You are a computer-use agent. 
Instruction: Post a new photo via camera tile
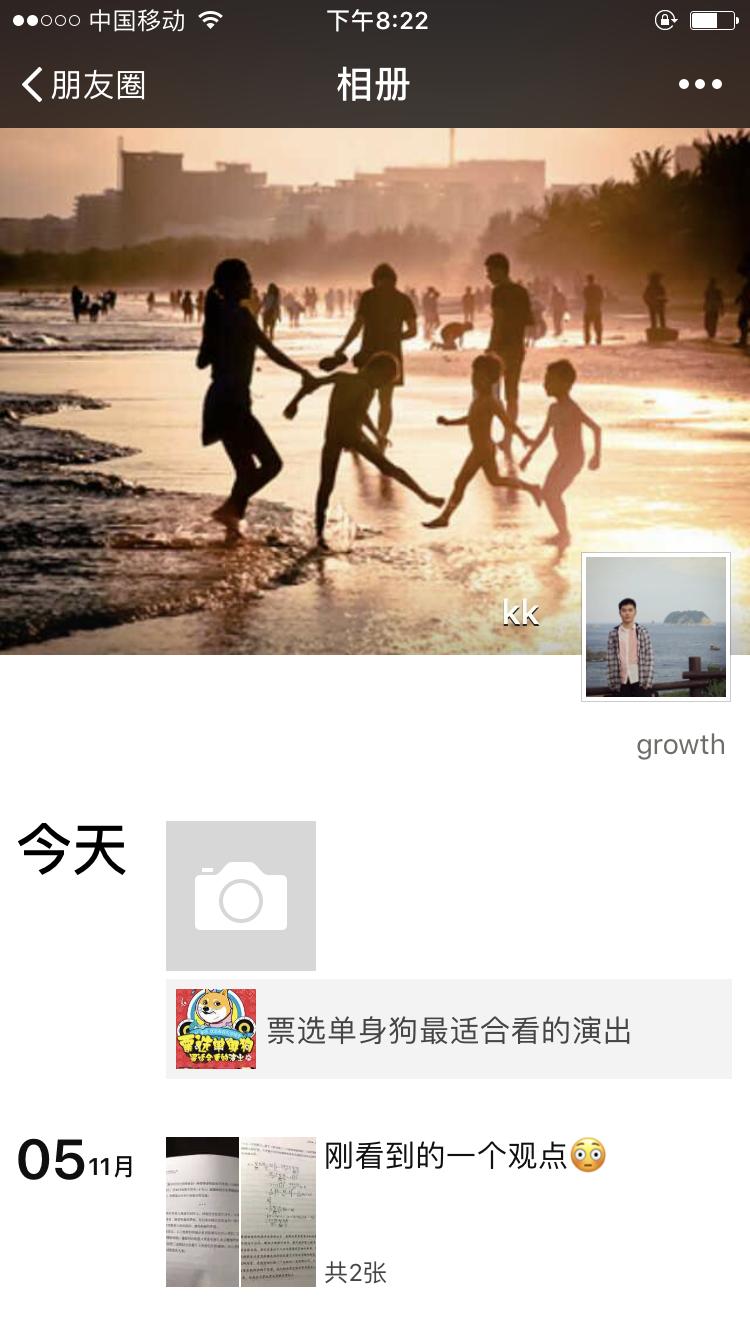241,896
